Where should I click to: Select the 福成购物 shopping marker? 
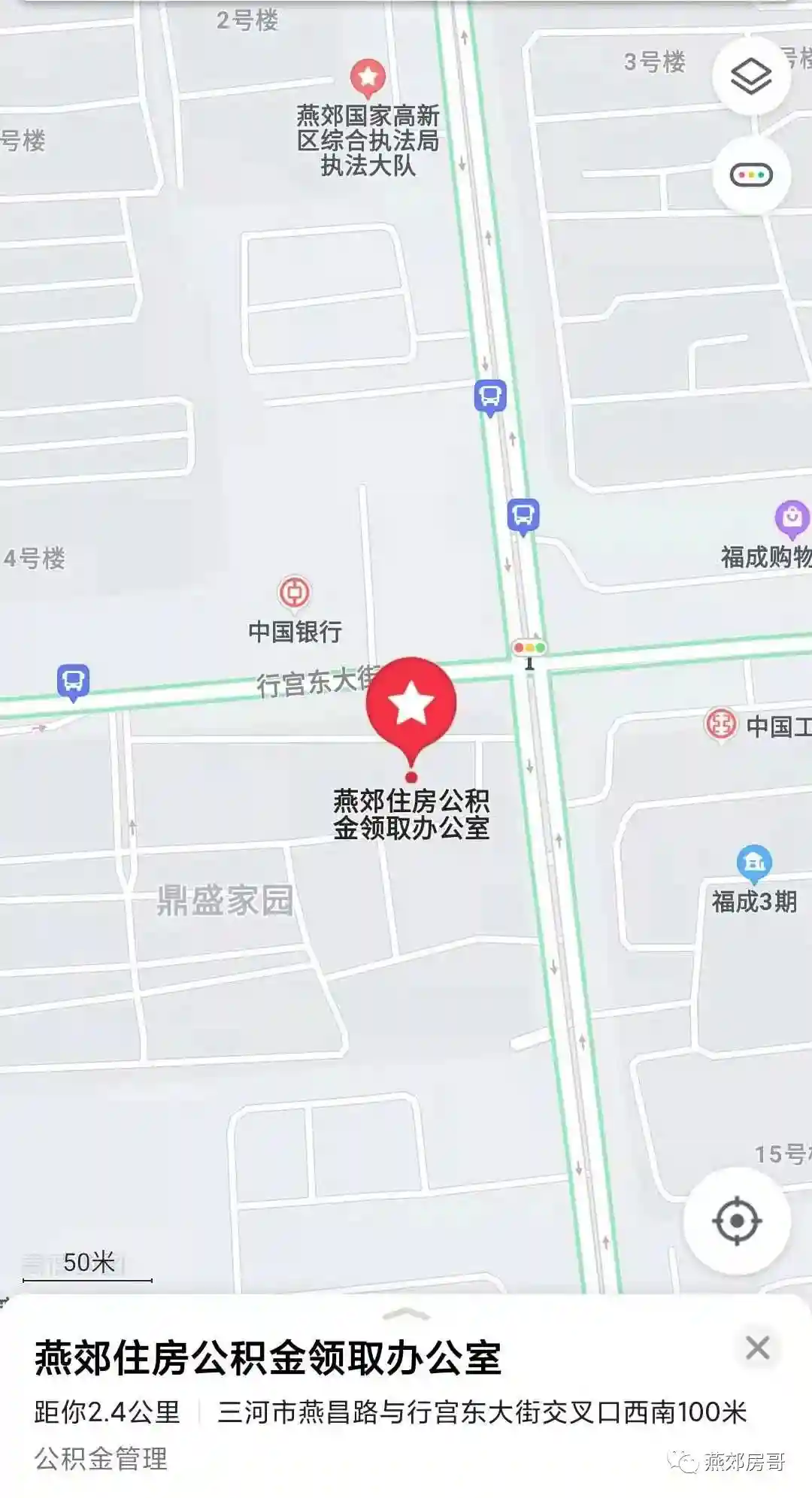tap(791, 518)
